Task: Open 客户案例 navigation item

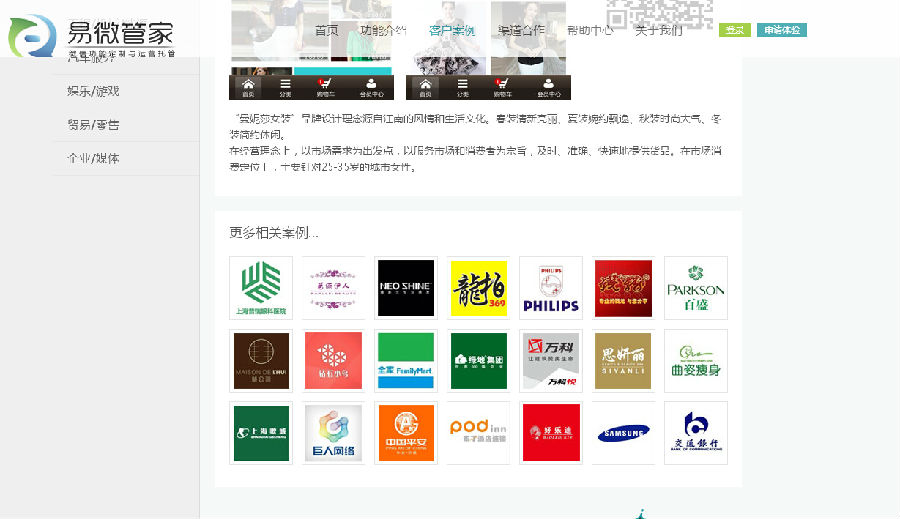Action: pos(452,30)
